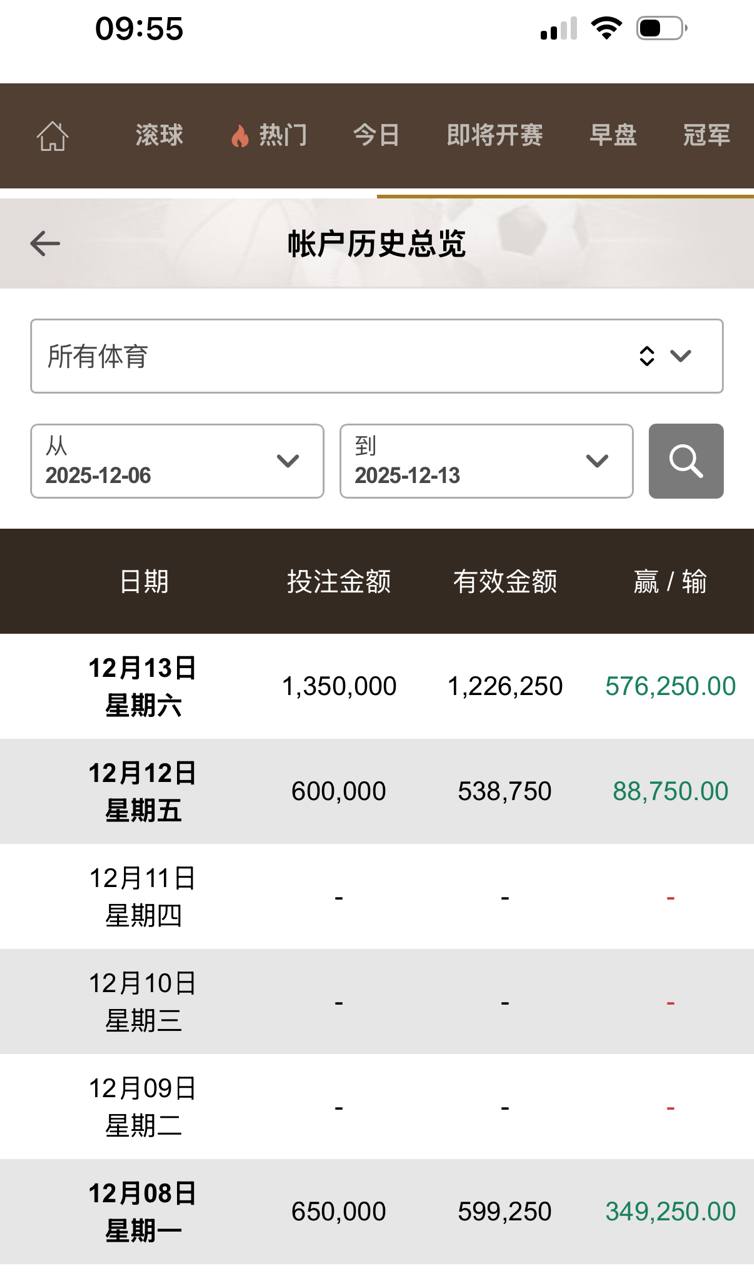Expand the 所有体育 sport dropdown
754x1280 pixels.
point(376,356)
